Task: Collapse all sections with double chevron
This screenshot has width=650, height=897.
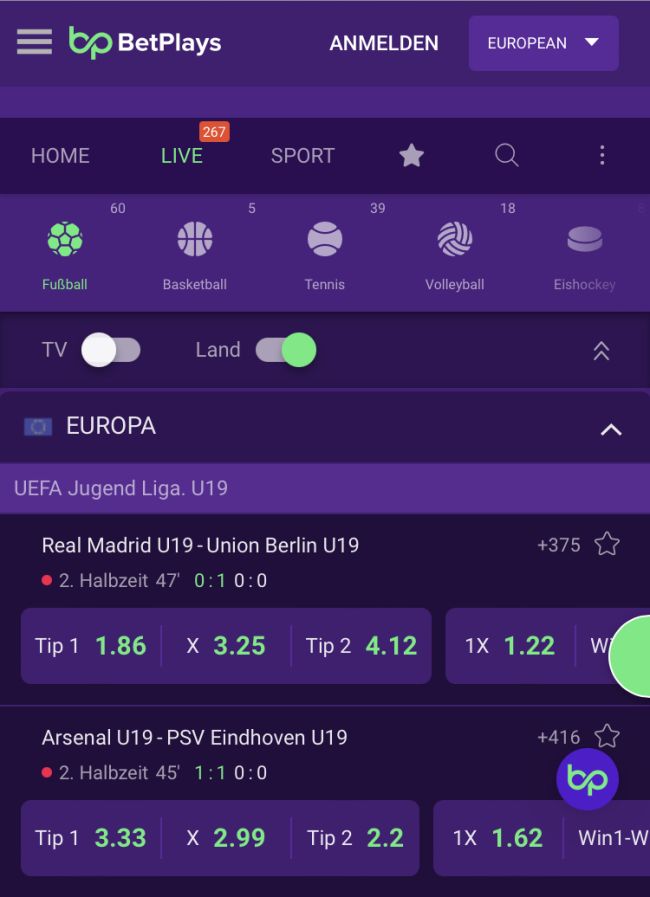Action: click(x=601, y=350)
